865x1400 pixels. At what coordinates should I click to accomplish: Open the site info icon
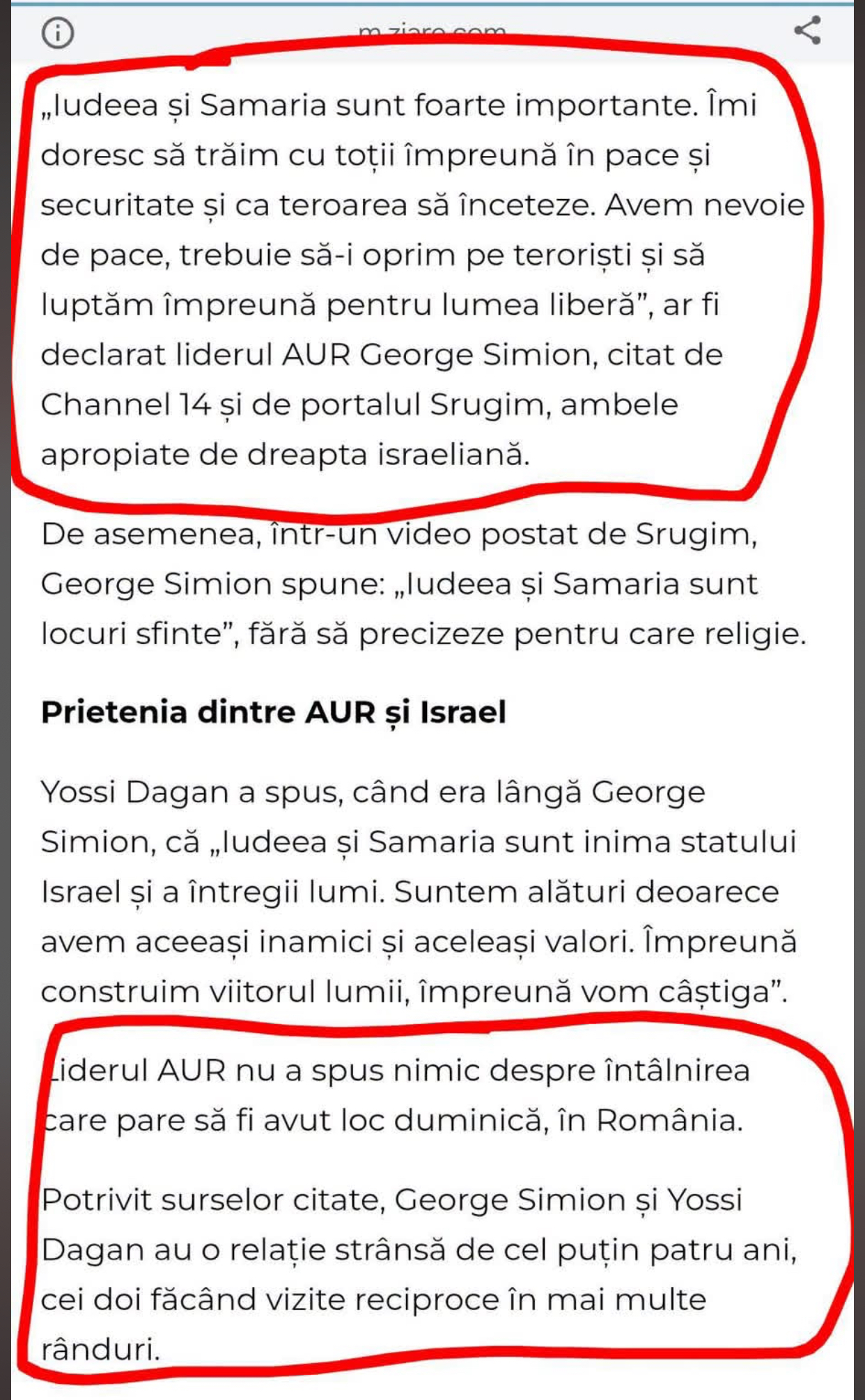tap(58, 32)
